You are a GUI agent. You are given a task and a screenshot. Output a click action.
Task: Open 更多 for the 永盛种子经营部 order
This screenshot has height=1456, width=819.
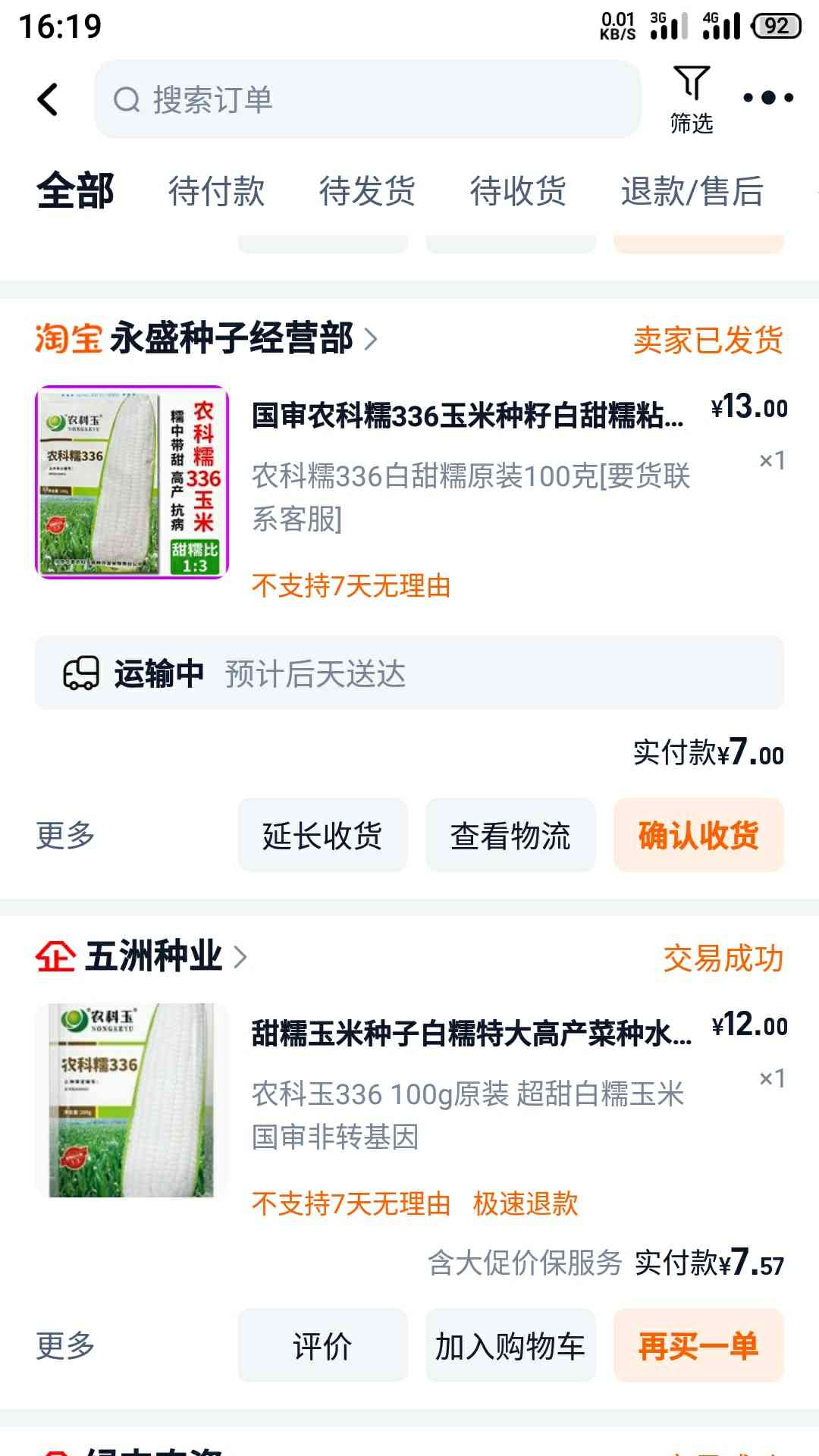click(x=65, y=835)
